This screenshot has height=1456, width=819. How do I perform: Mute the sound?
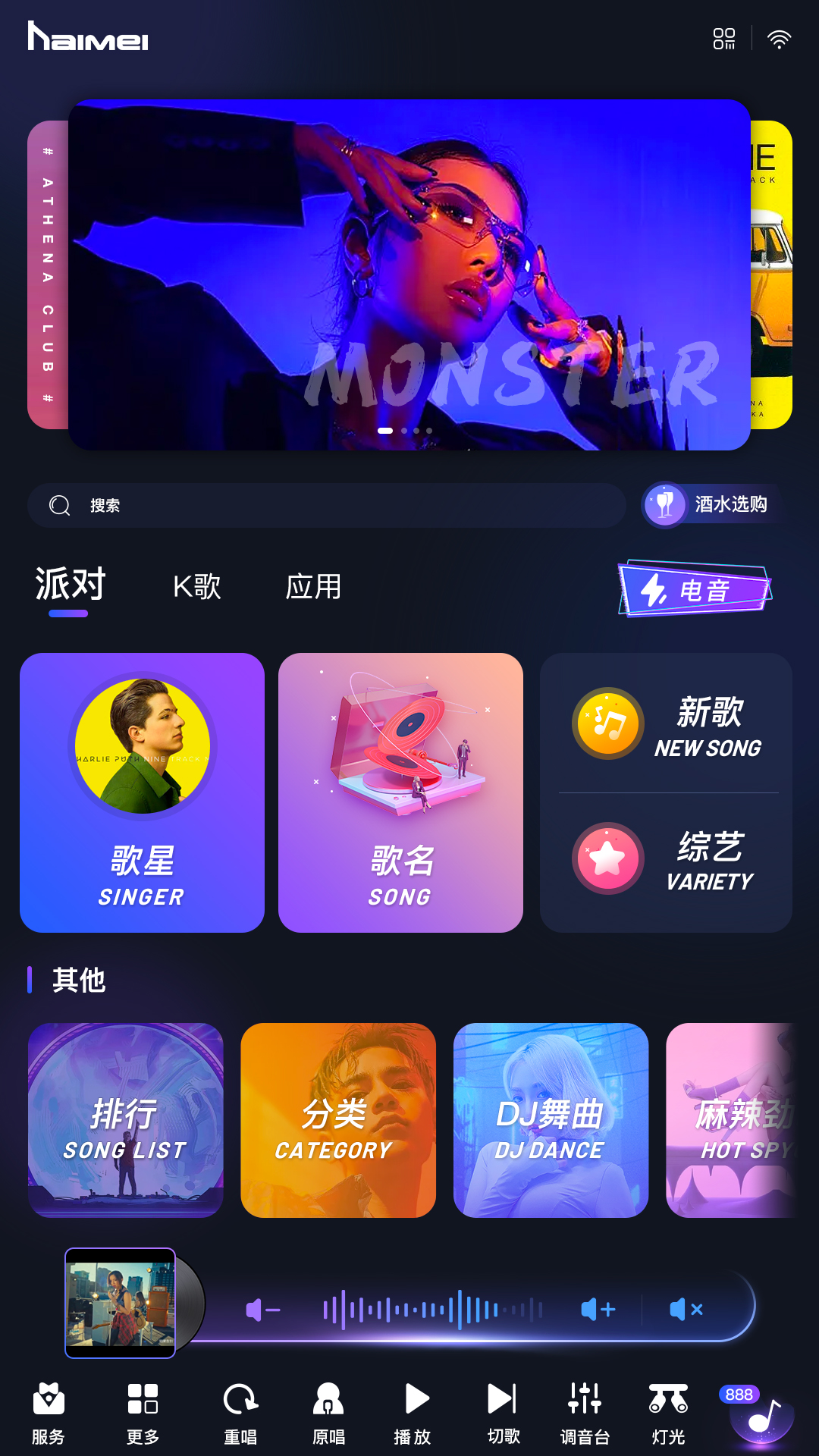click(x=686, y=1310)
